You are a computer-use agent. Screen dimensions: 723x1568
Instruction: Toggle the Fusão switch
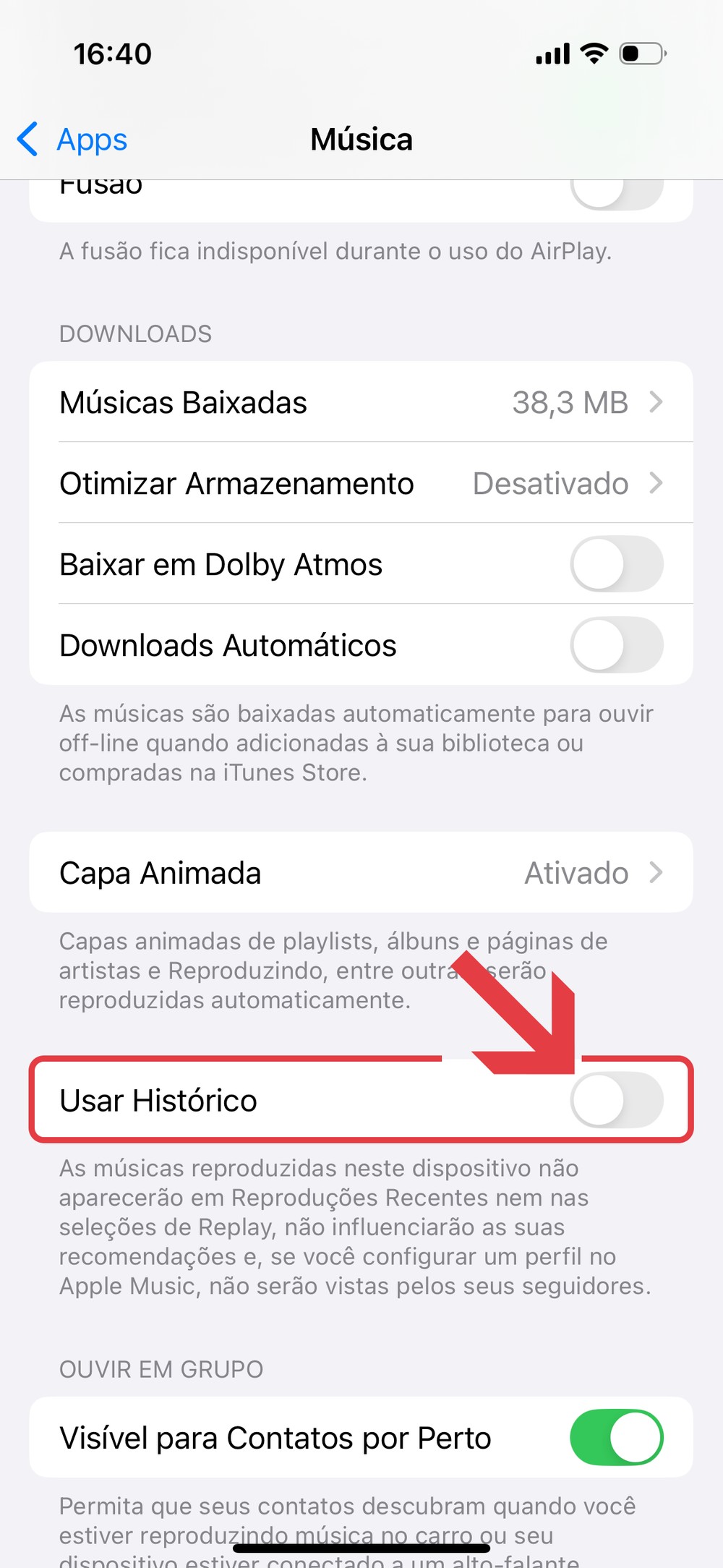coord(616,193)
